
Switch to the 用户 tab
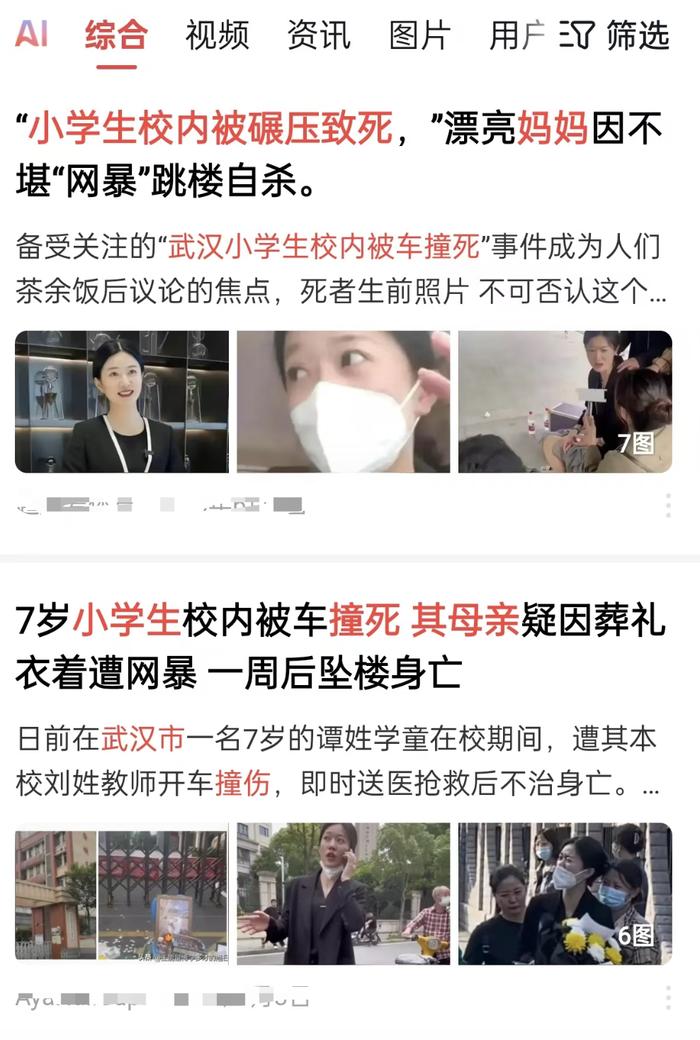click(x=517, y=36)
